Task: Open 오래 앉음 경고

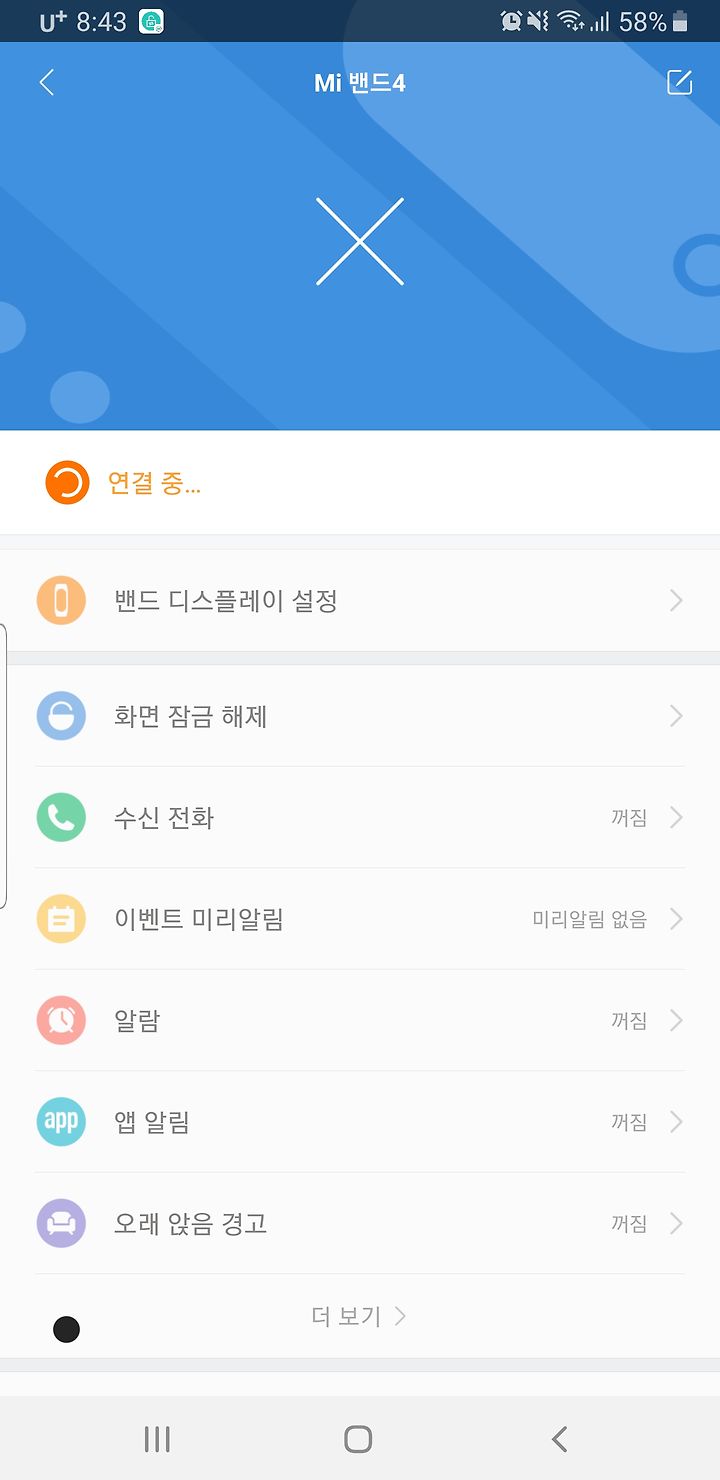Action: click(x=360, y=1223)
